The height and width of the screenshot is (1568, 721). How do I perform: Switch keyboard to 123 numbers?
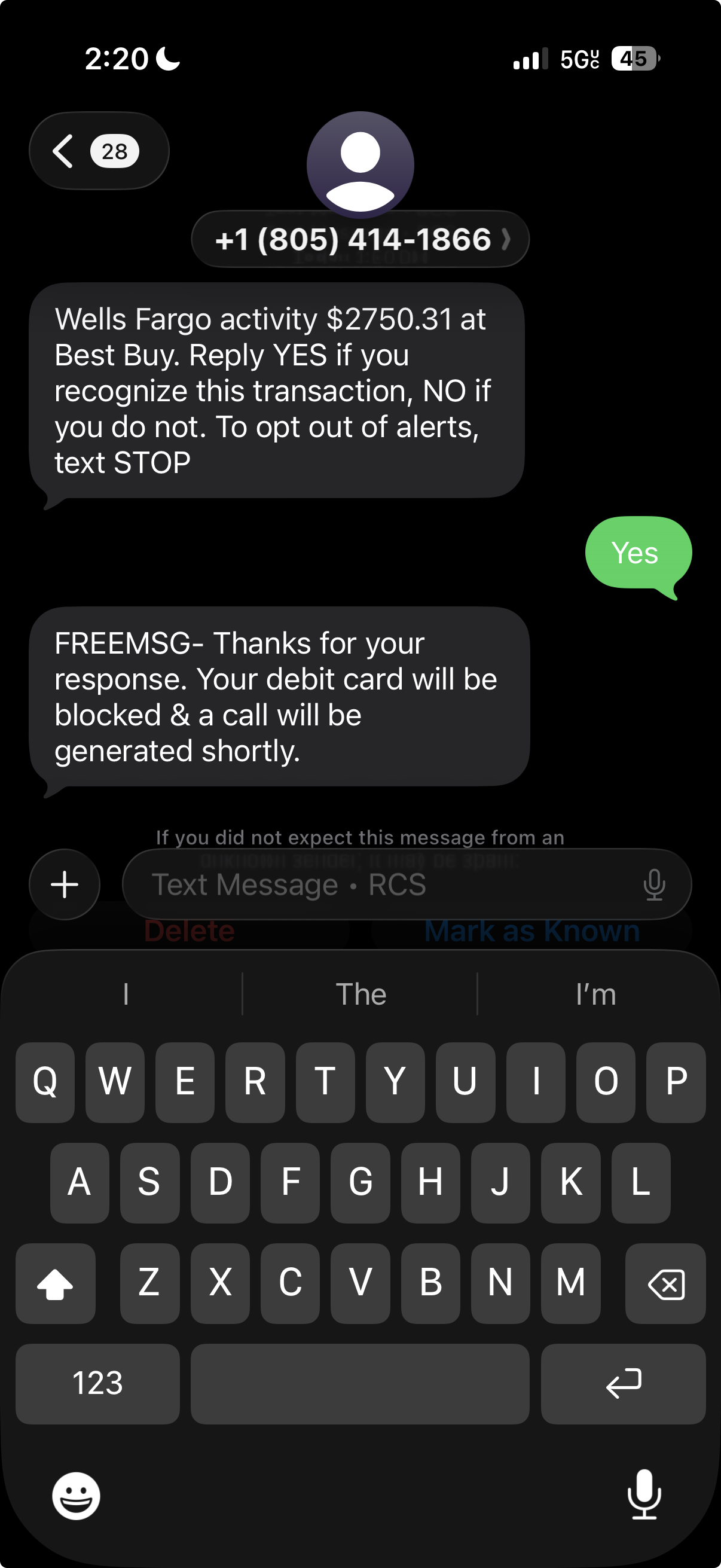pyautogui.click(x=97, y=1383)
